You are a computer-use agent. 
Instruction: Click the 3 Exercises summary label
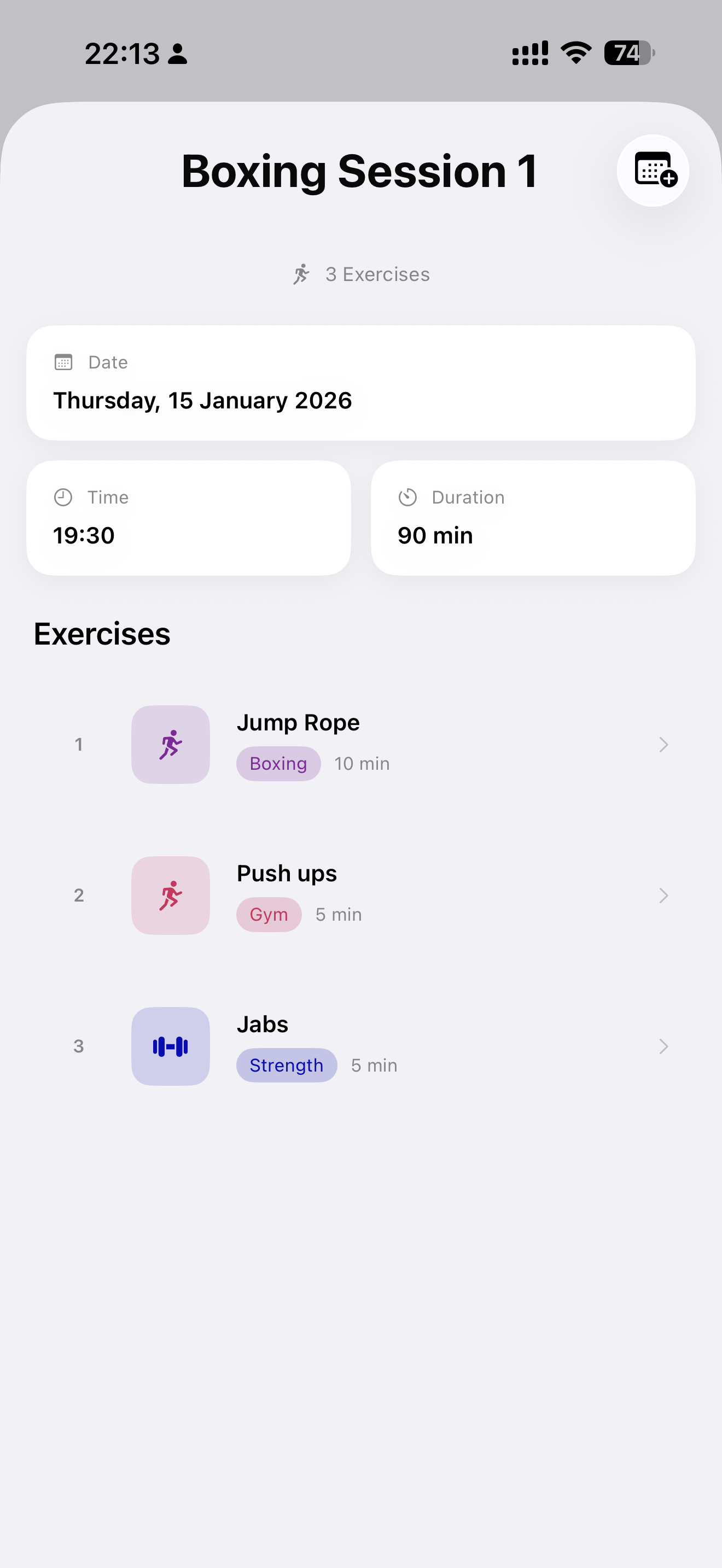click(377, 274)
